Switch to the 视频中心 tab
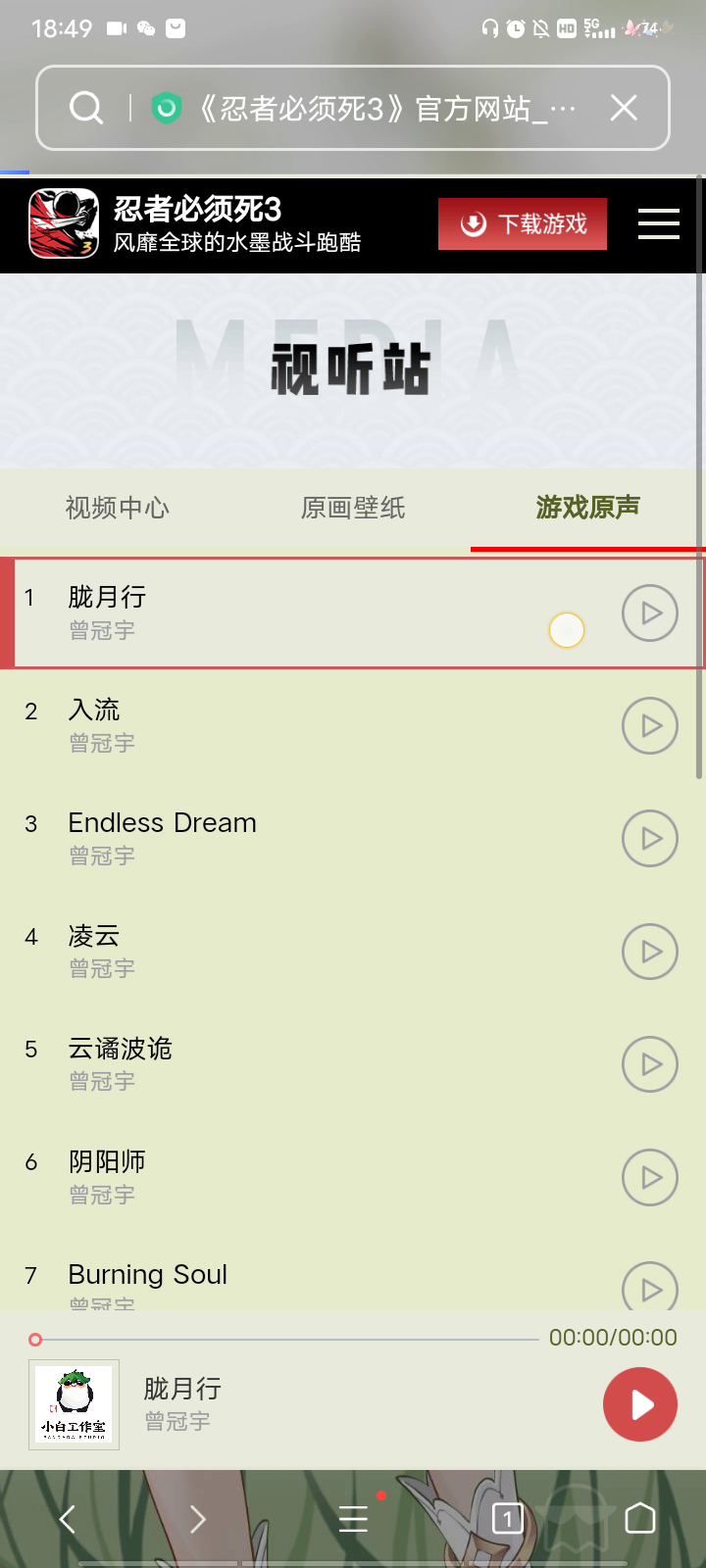This screenshot has width=706, height=1568. point(118,508)
